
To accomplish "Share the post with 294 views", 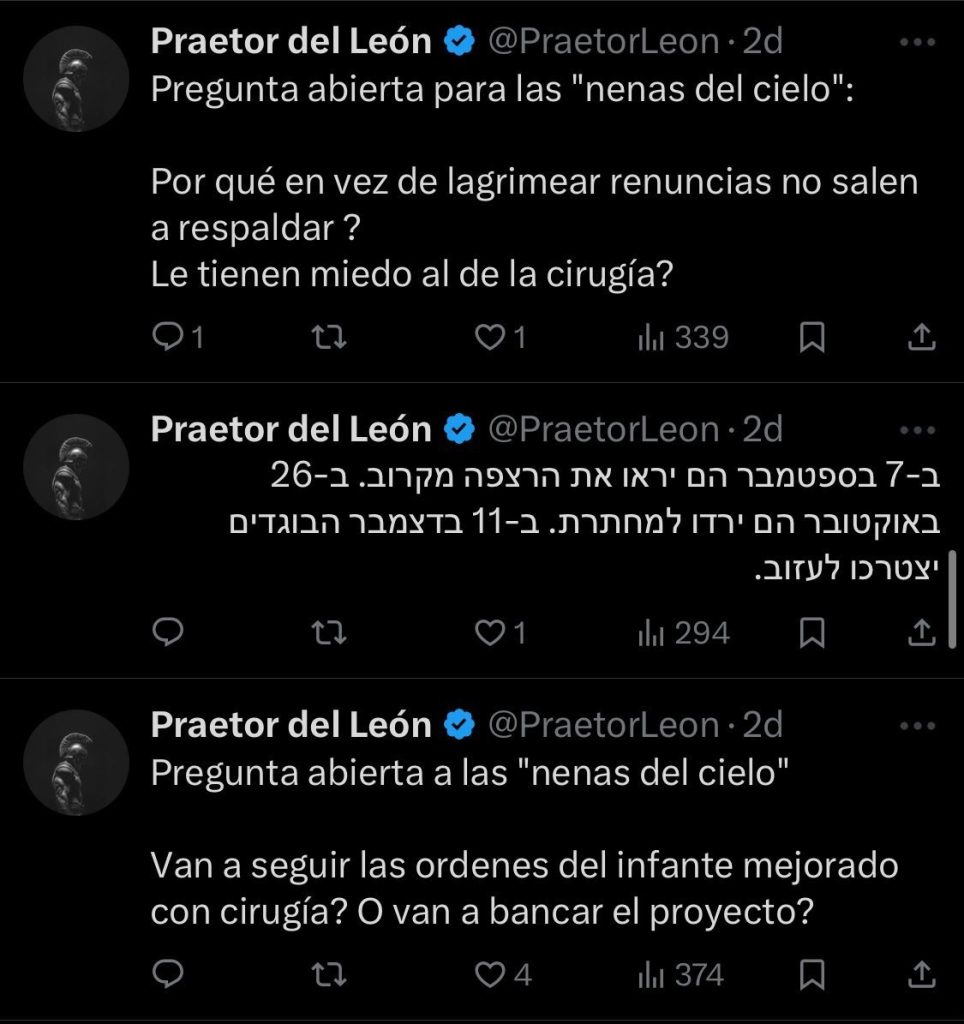I will click(920, 633).
